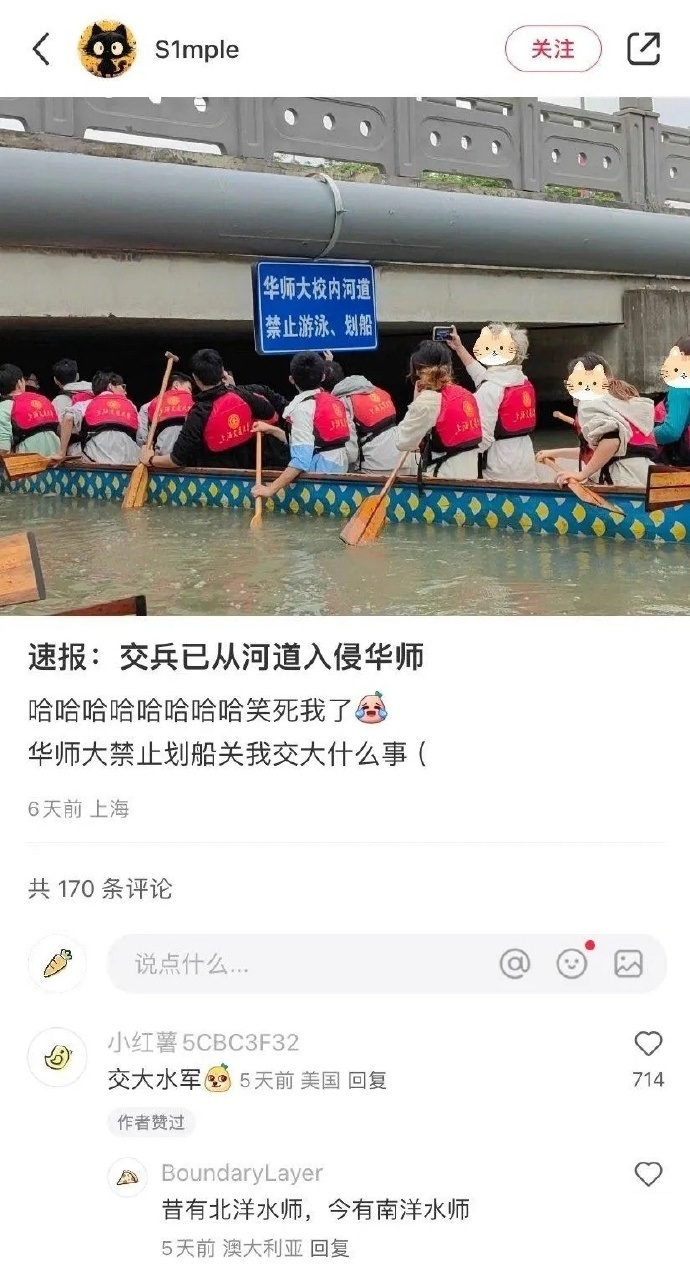Reply to BoundaryLayer's comment
The image size is (690, 1264).
pos(329,1248)
